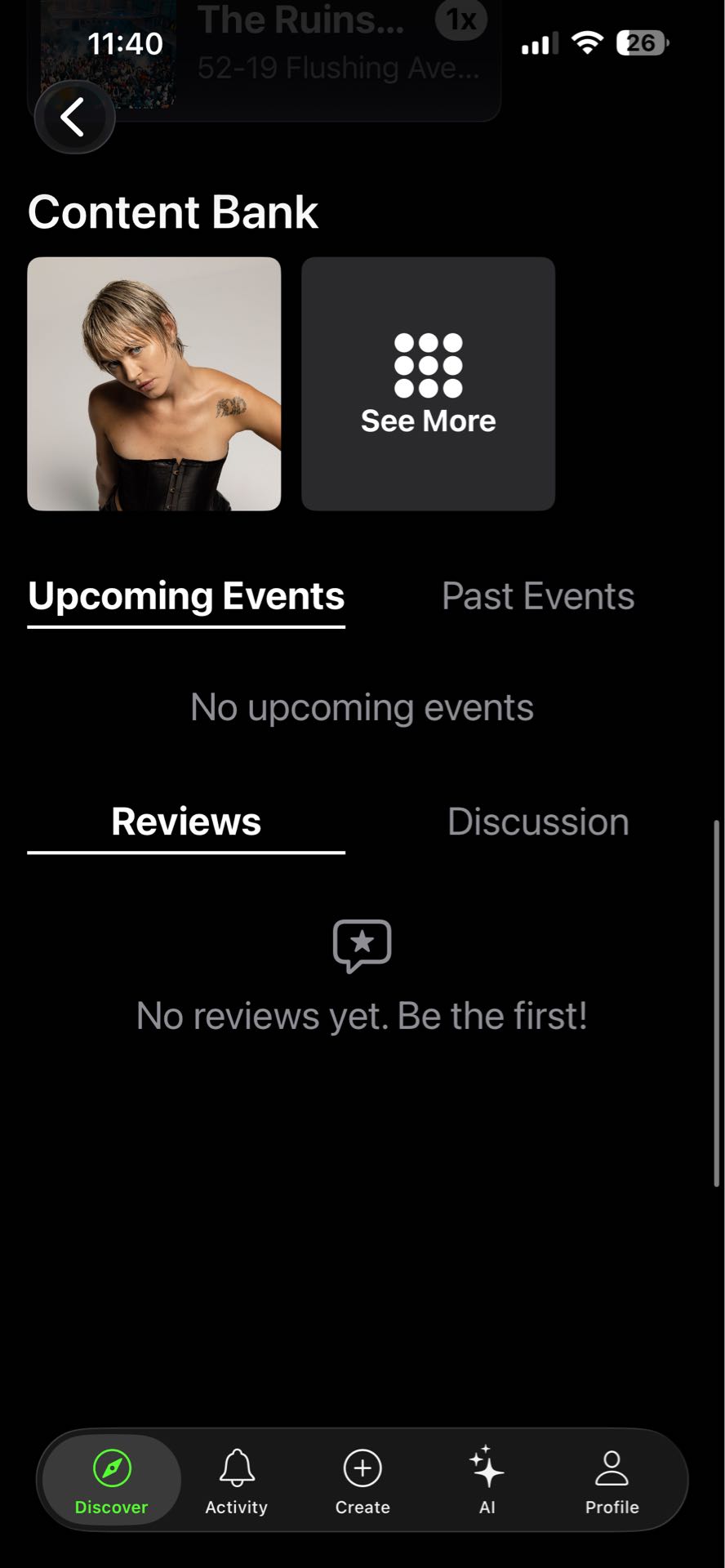The width and height of the screenshot is (725, 1568).
Task: Select the Reviews tab
Action: click(x=186, y=822)
